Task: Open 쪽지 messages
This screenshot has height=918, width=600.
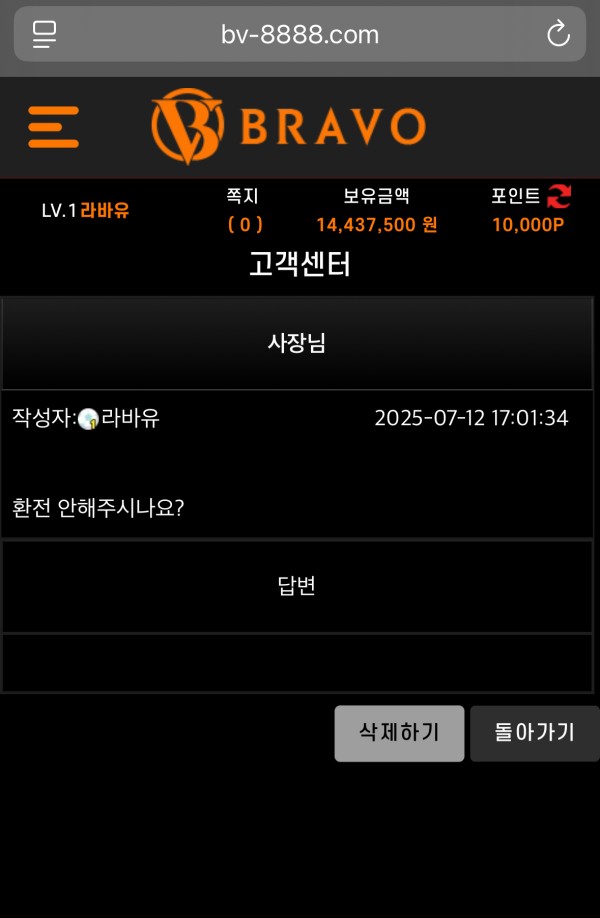Action: (x=243, y=210)
